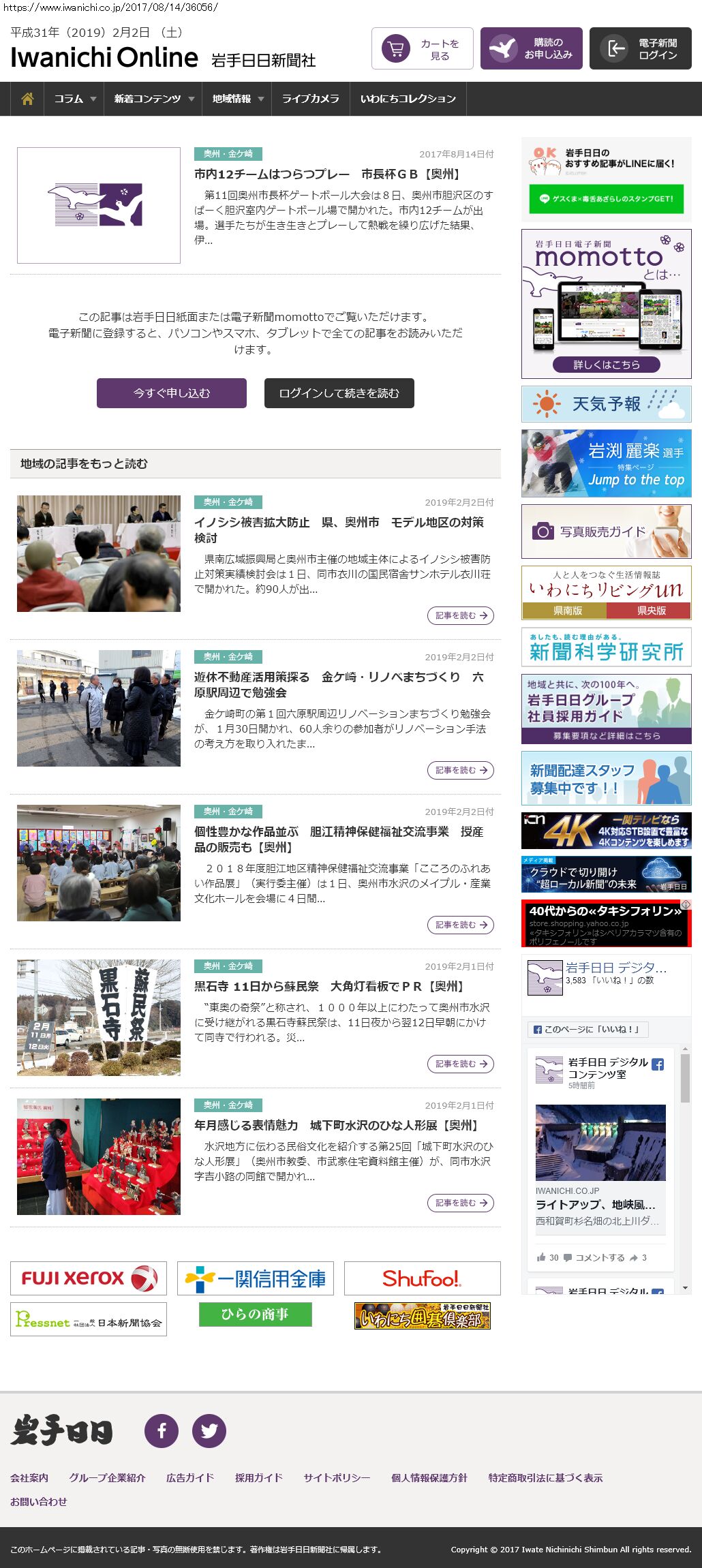Expand the 新着コンテンツ menu

[153, 99]
